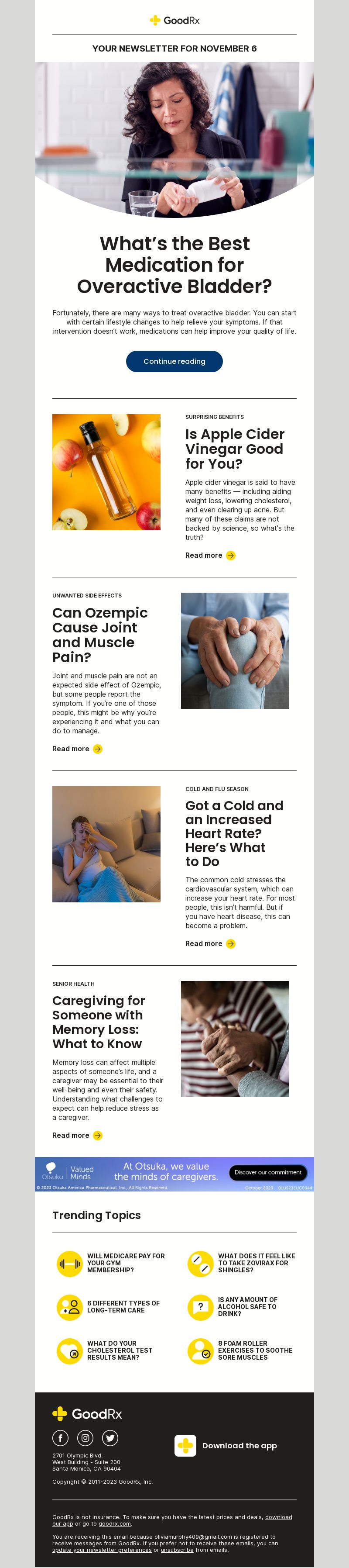Visit GoodRx Instagram page
The image size is (349, 1568).
tap(85, 1438)
